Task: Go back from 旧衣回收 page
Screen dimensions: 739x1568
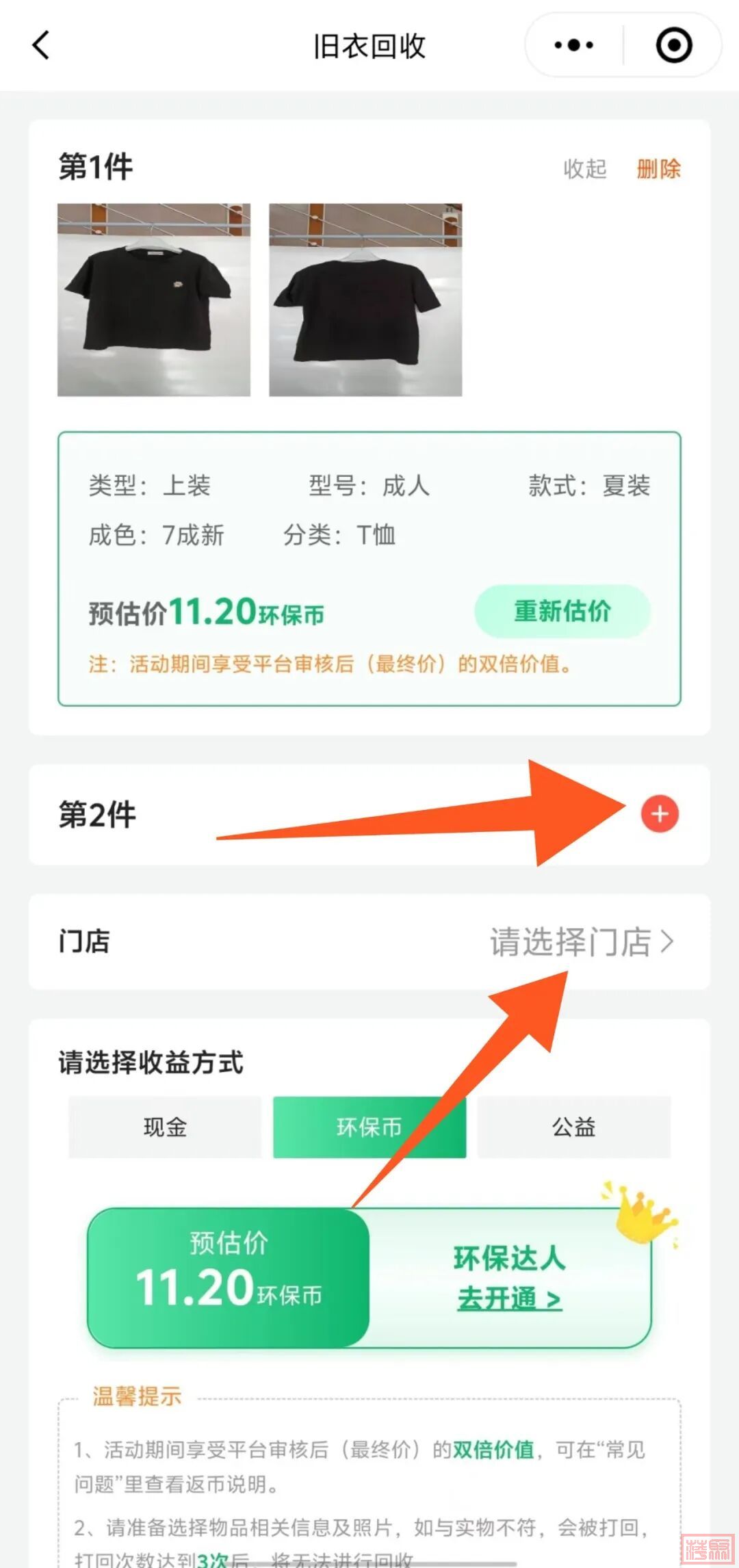Action: point(41,46)
